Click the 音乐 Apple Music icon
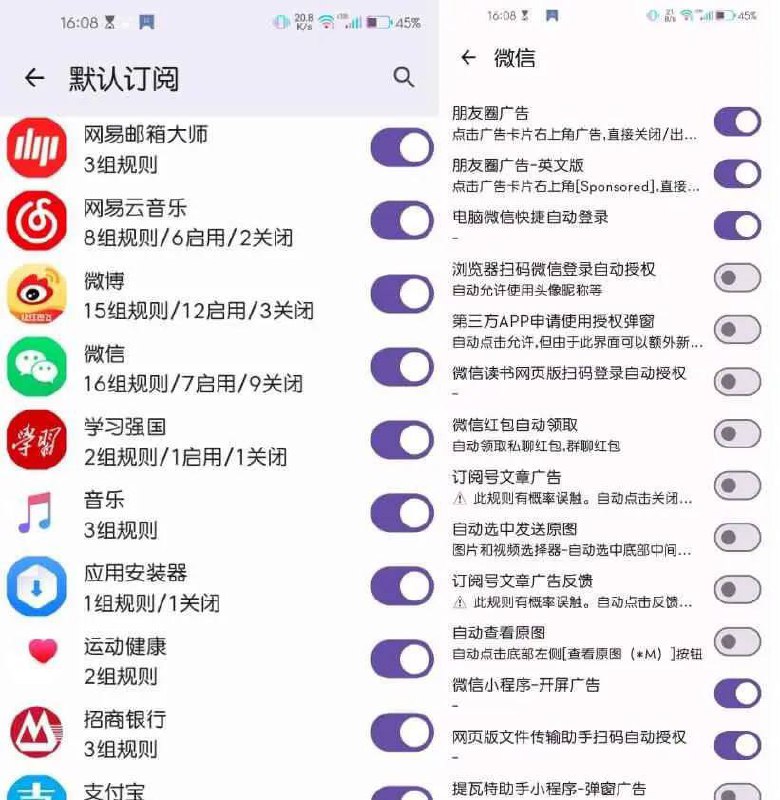780x800 pixels. point(37,512)
